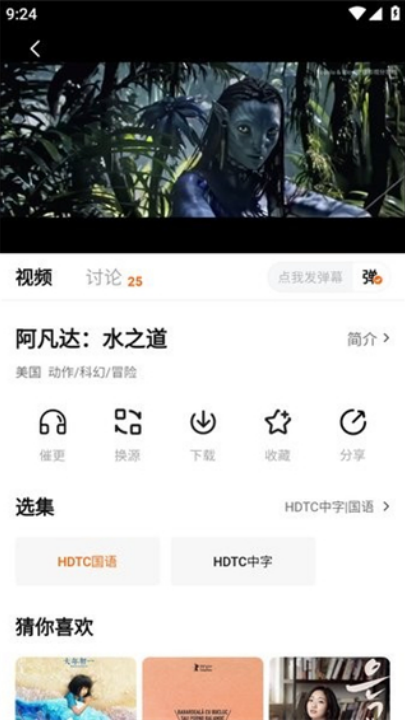Viewport: 405px width, 720px height.
Task: Go back using the top-left arrow
Action: (35, 48)
